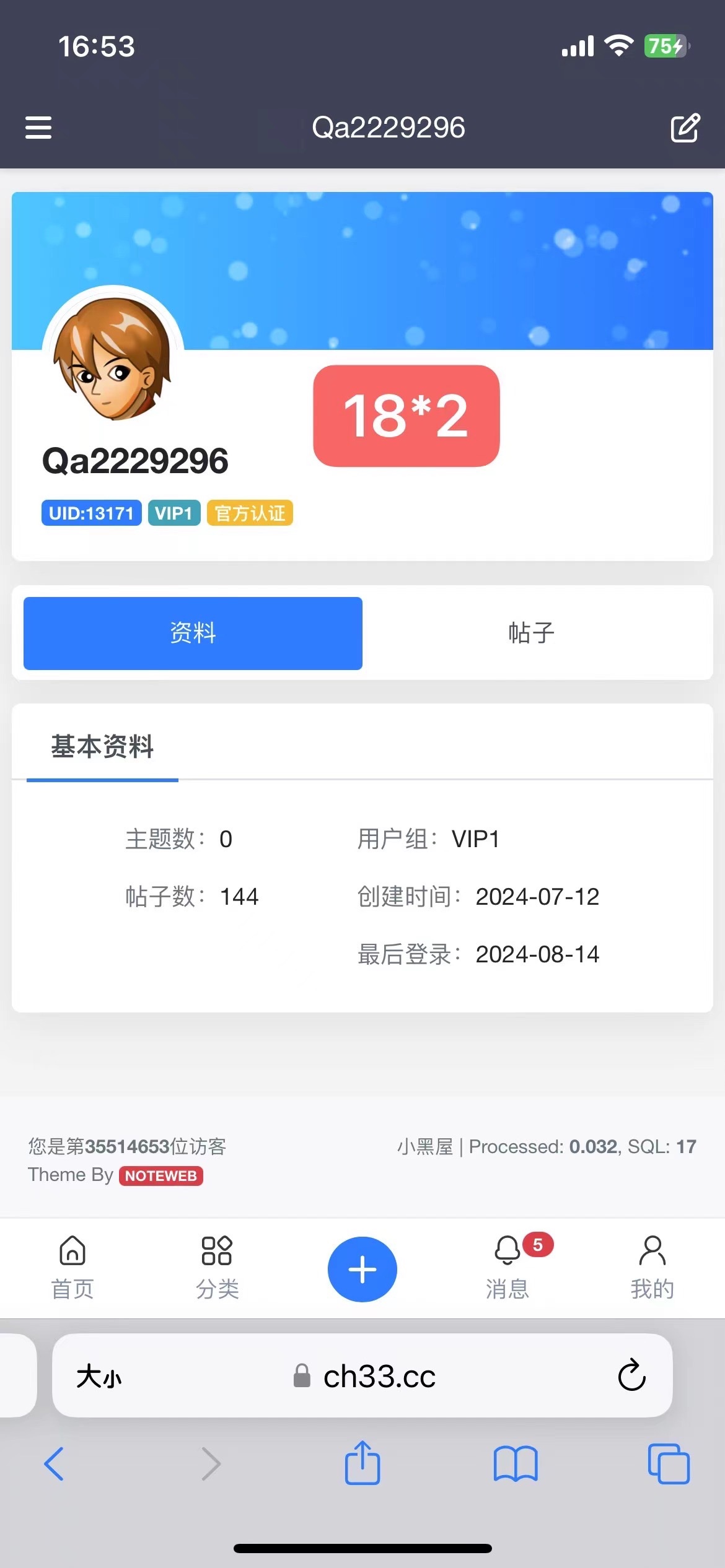
Task: Create a new post with plus button
Action: coord(362,1269)
